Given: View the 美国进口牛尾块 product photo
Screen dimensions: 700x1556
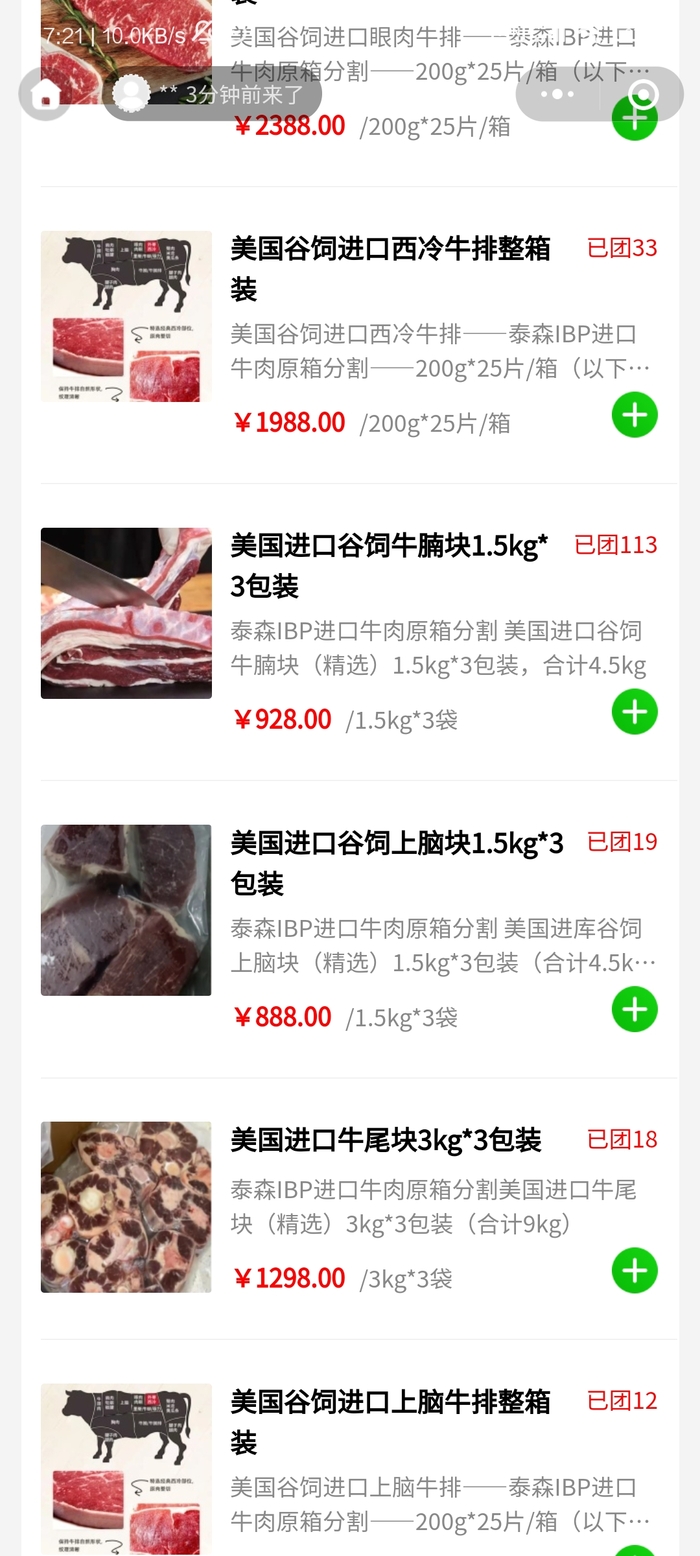Looking at the screenshot, I should pos(126,1207).
